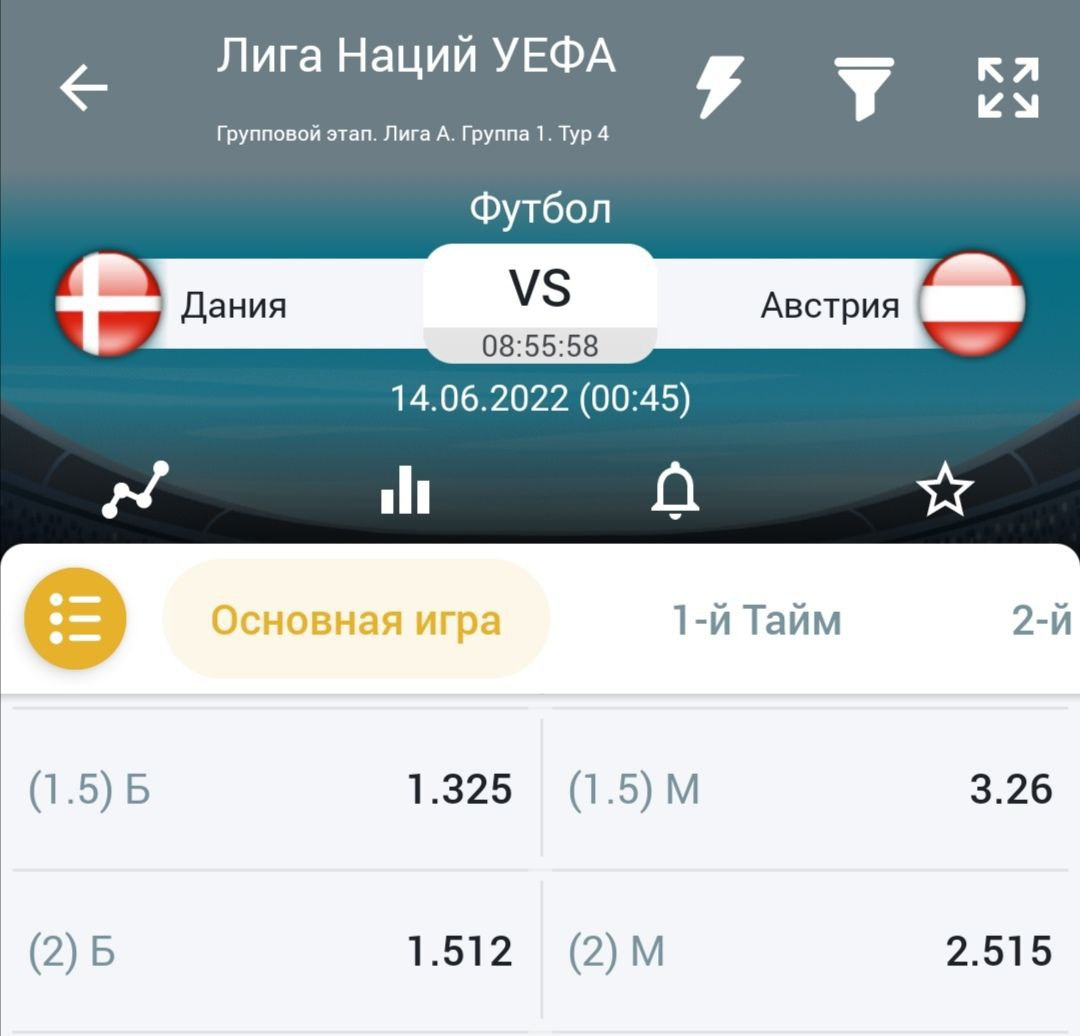Enable match notifications with the bell
Screen dimensions: 1080x1036
tap(675, 490)
